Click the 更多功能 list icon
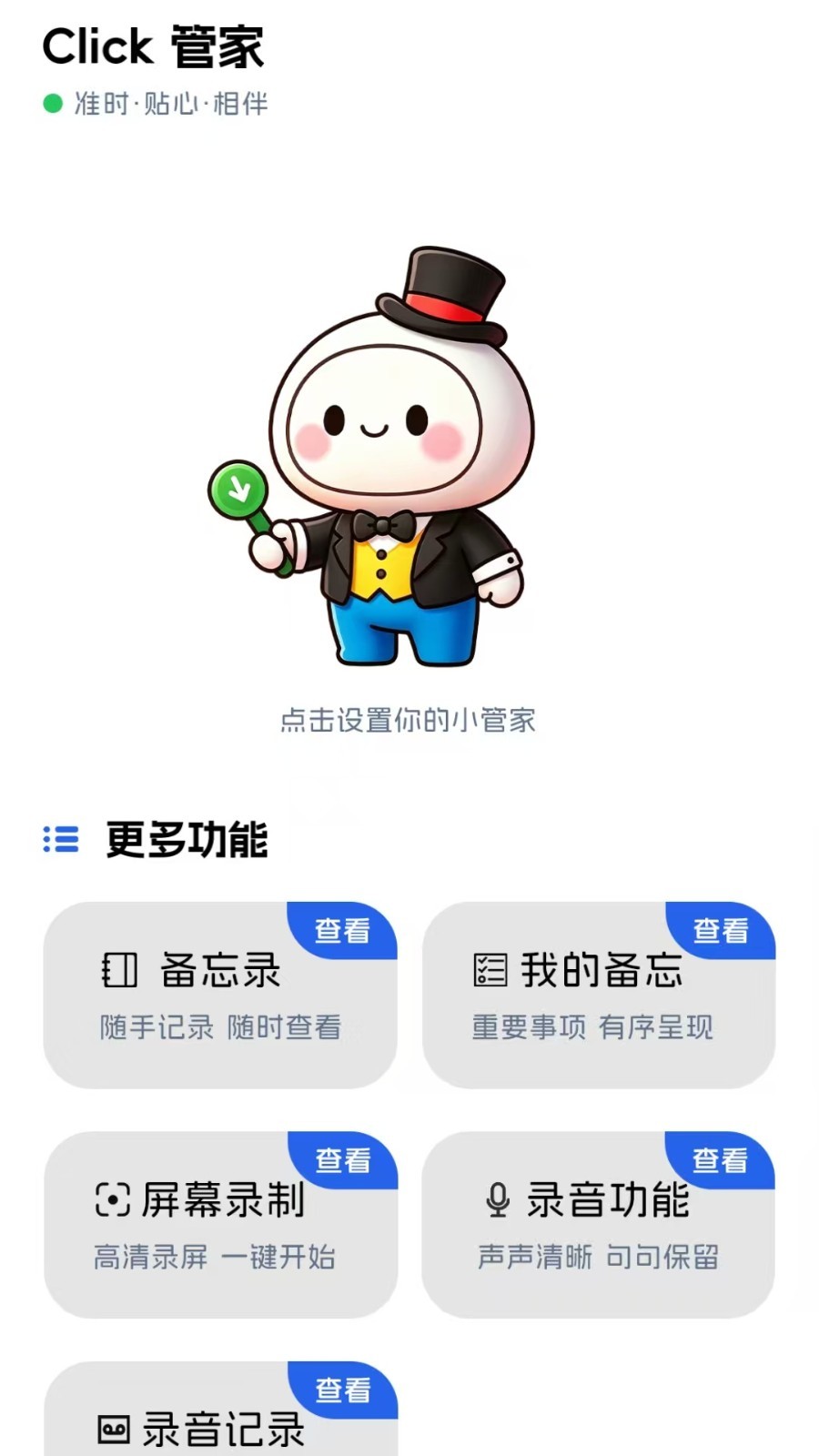Viewport: 819px width, 1456px height. click(60, 840)
